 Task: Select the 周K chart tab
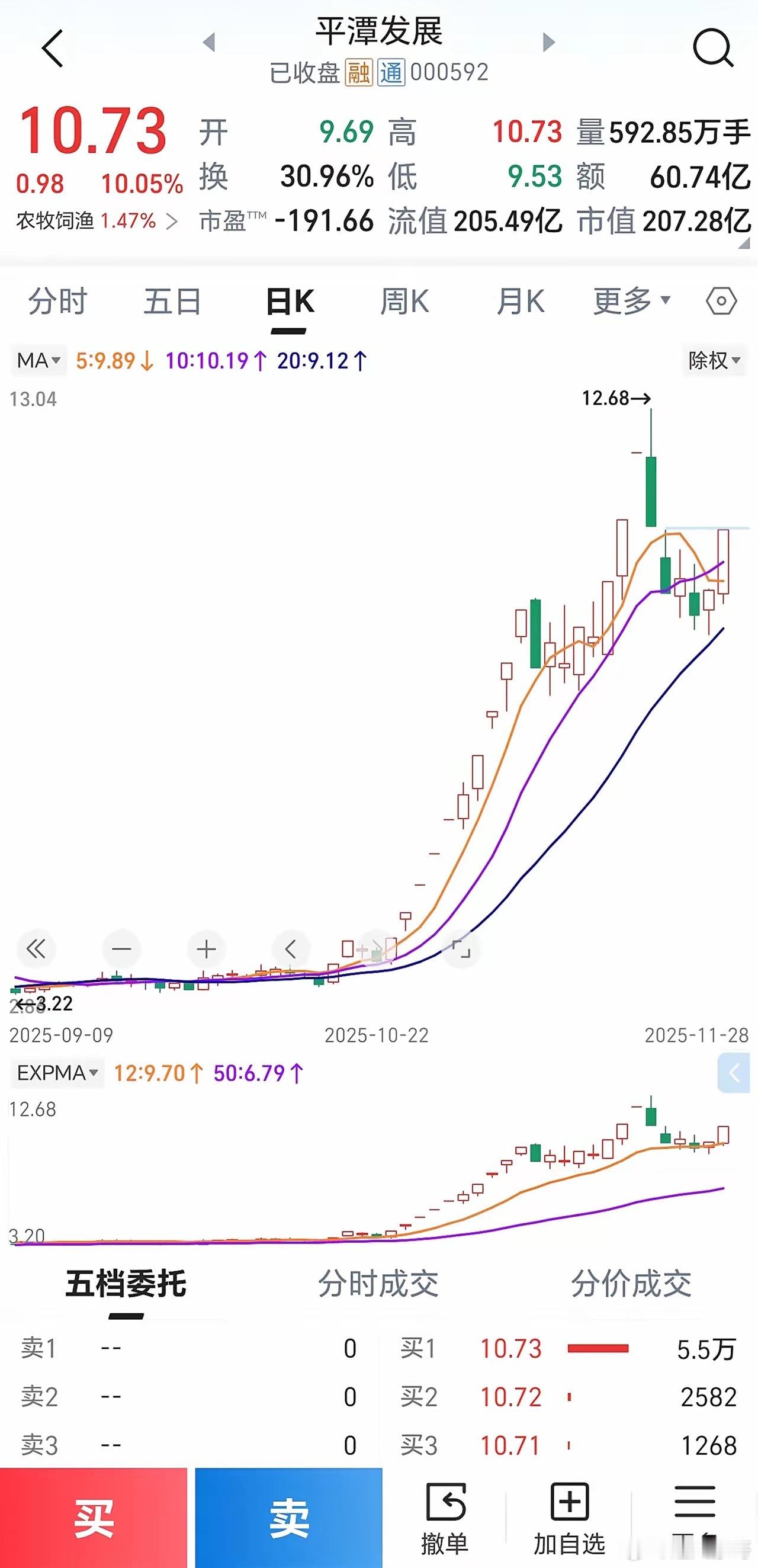404,302
